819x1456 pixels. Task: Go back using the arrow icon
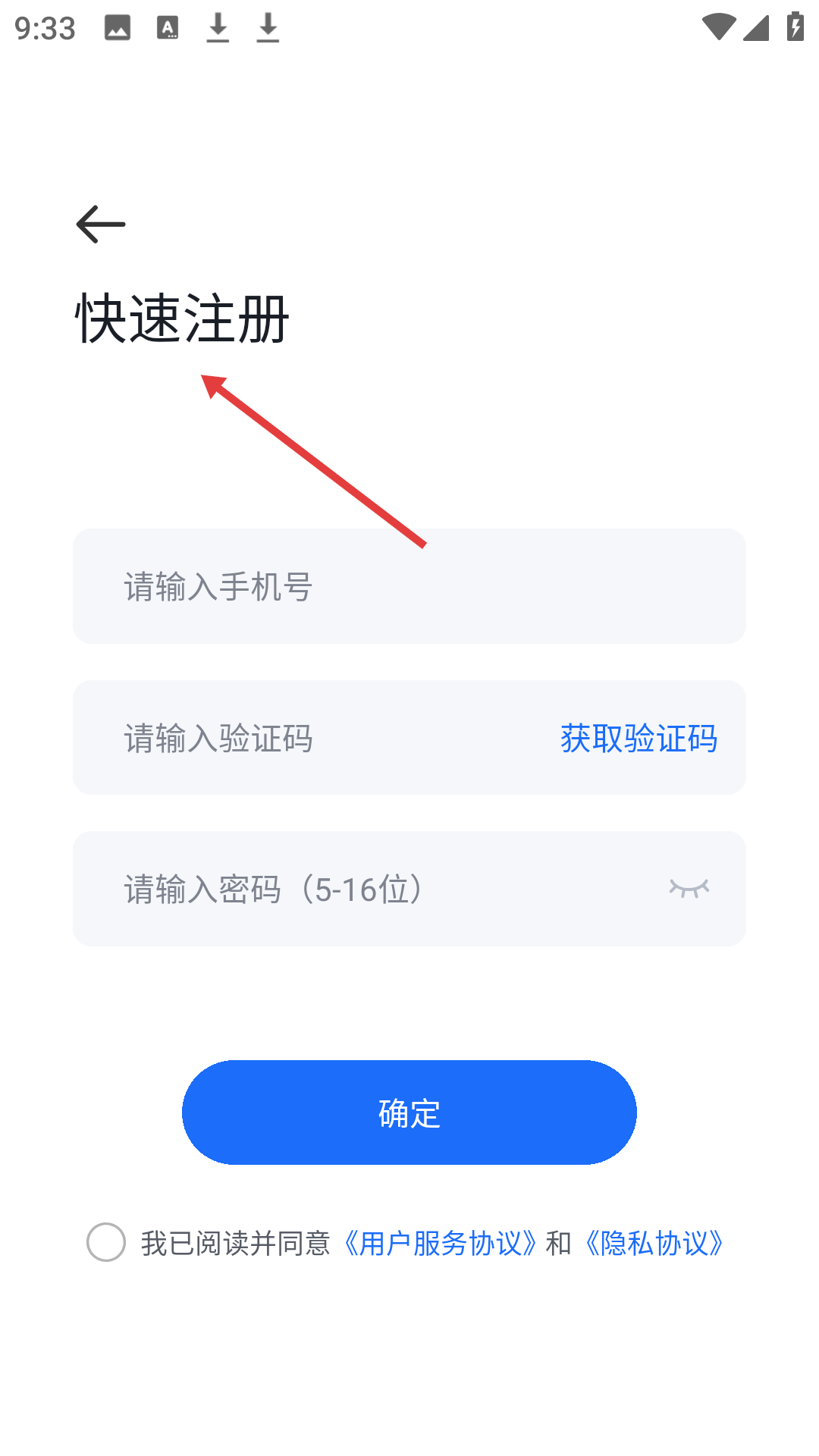click(x=101, y=224)
